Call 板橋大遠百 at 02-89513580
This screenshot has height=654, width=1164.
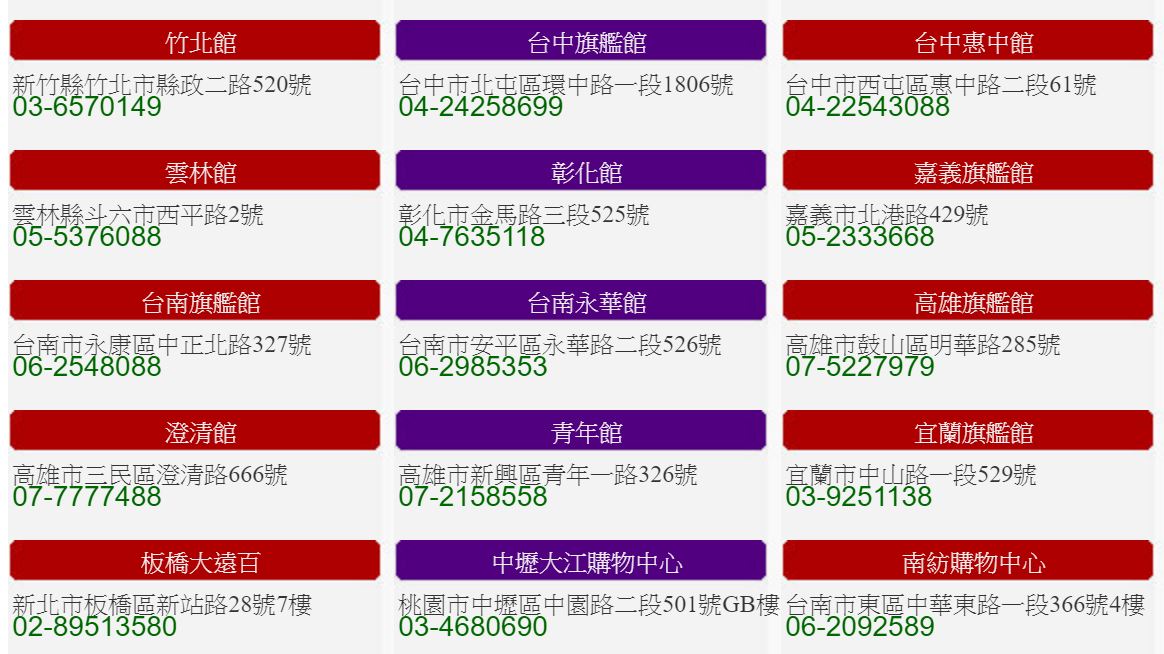click(x=95, y=627)
